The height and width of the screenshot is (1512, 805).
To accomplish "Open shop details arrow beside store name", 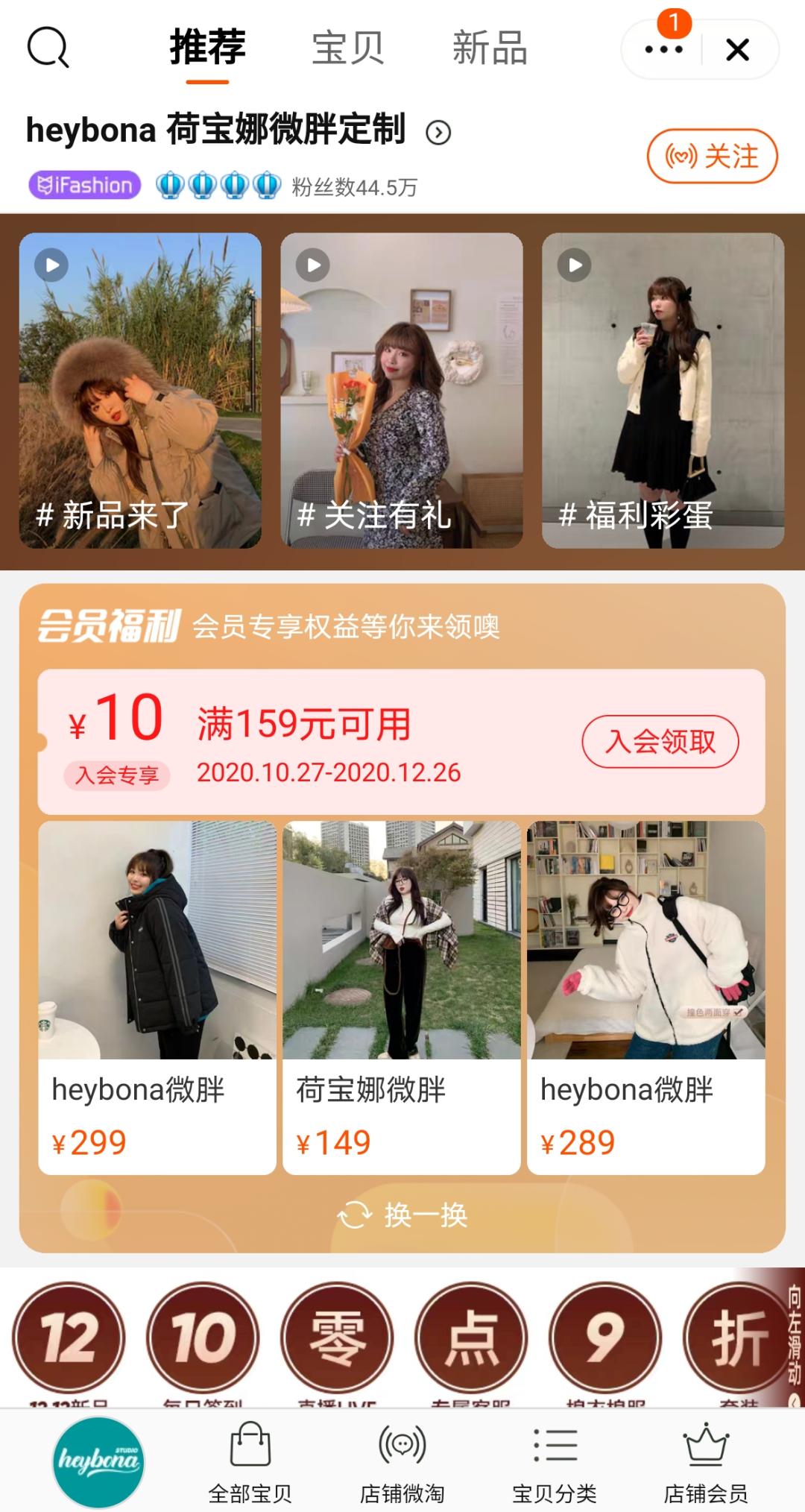I will [438, 133].
